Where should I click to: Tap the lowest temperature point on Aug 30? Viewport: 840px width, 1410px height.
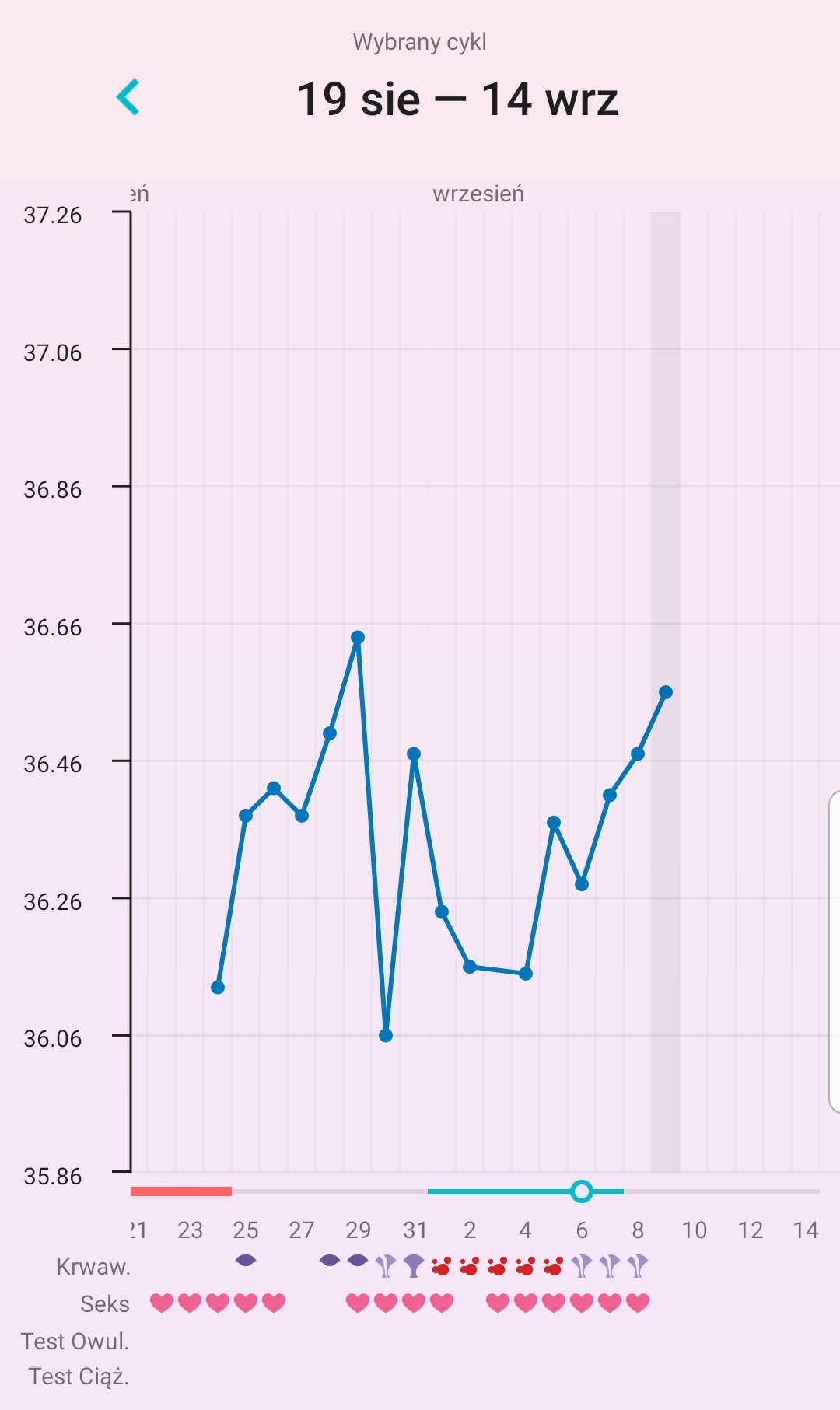pyautogui.click(x=386, y=1035)
